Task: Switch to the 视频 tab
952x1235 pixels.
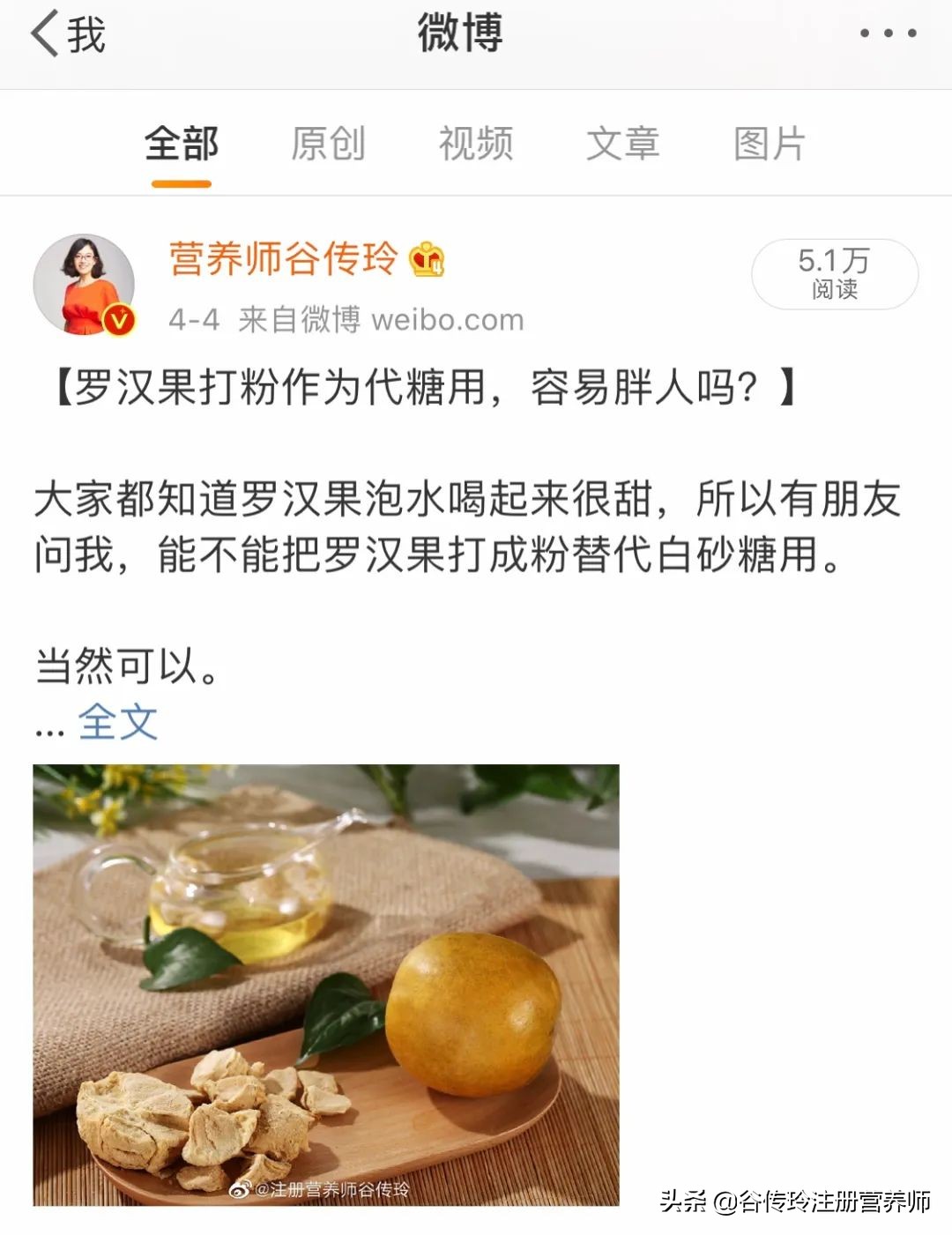Action: coord(473,144)
